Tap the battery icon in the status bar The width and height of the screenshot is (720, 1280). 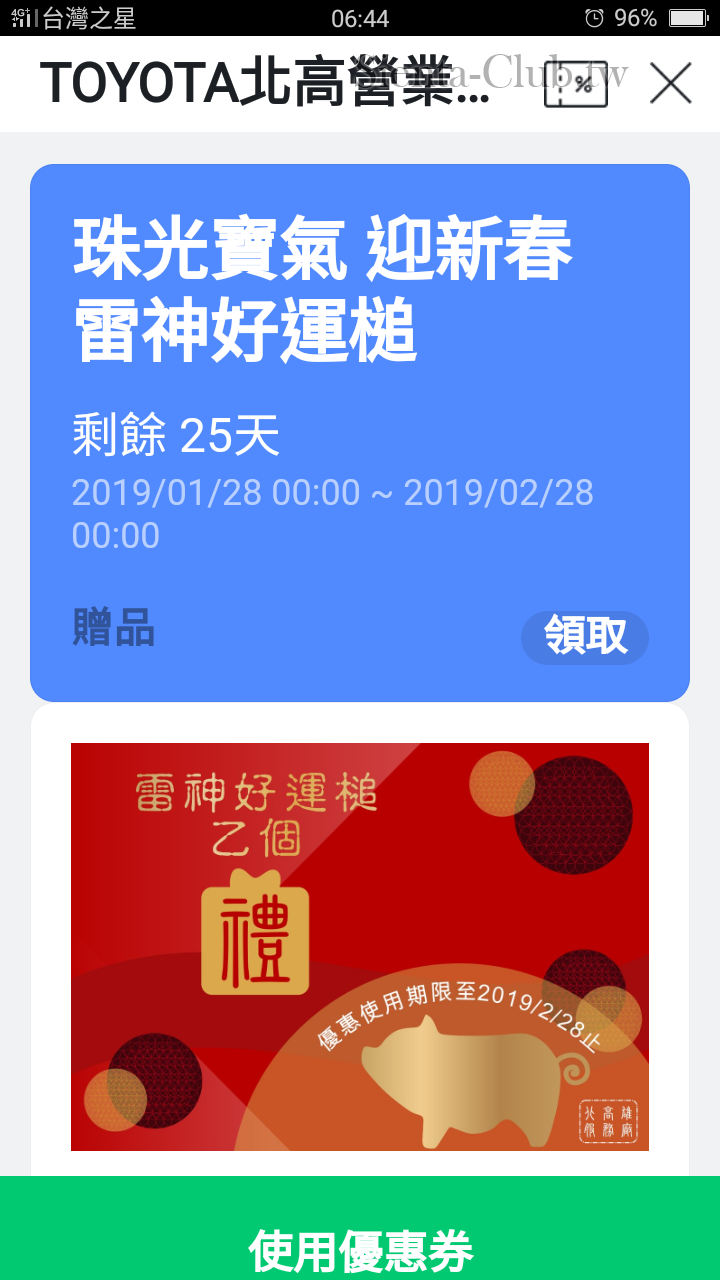(686, 17)
